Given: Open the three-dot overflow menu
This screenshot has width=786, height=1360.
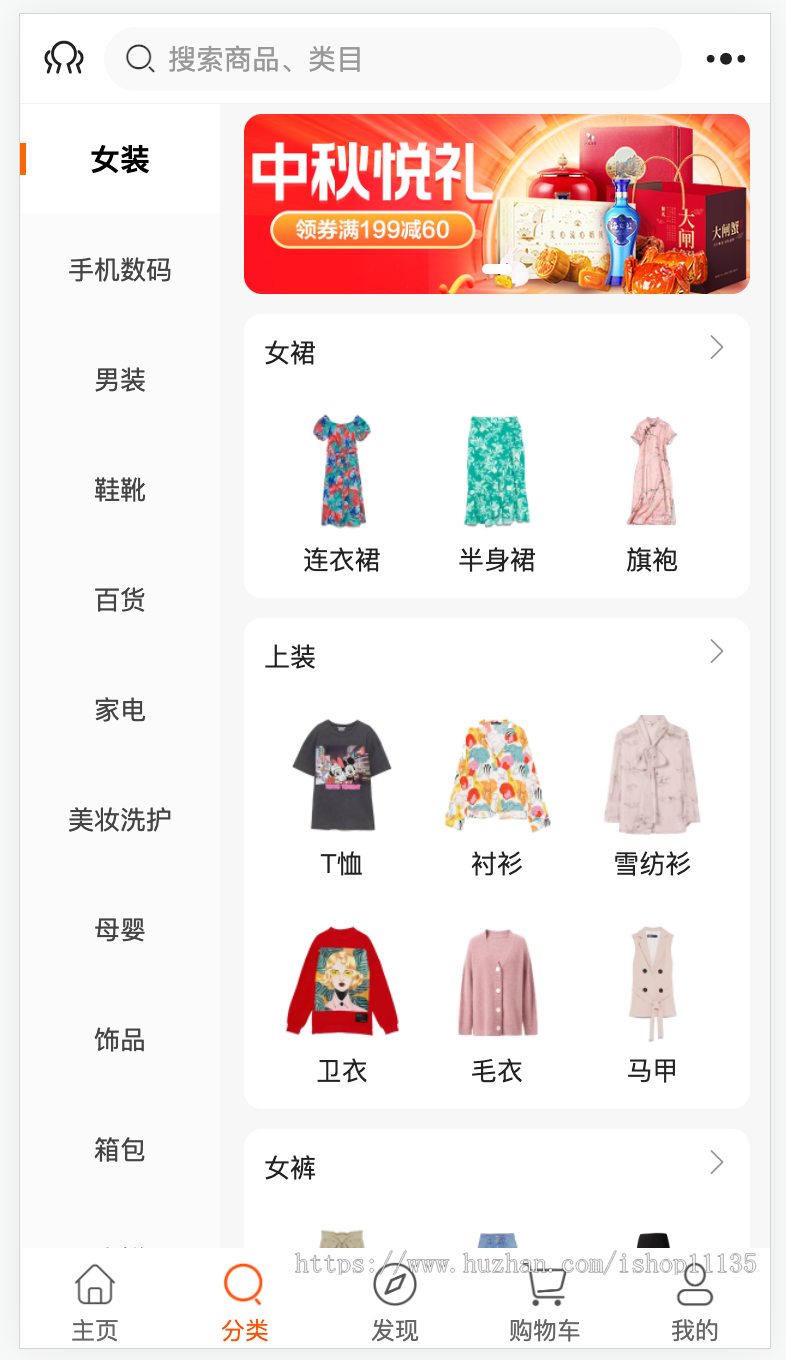Looking at the screenshot, I should [725, 59].
